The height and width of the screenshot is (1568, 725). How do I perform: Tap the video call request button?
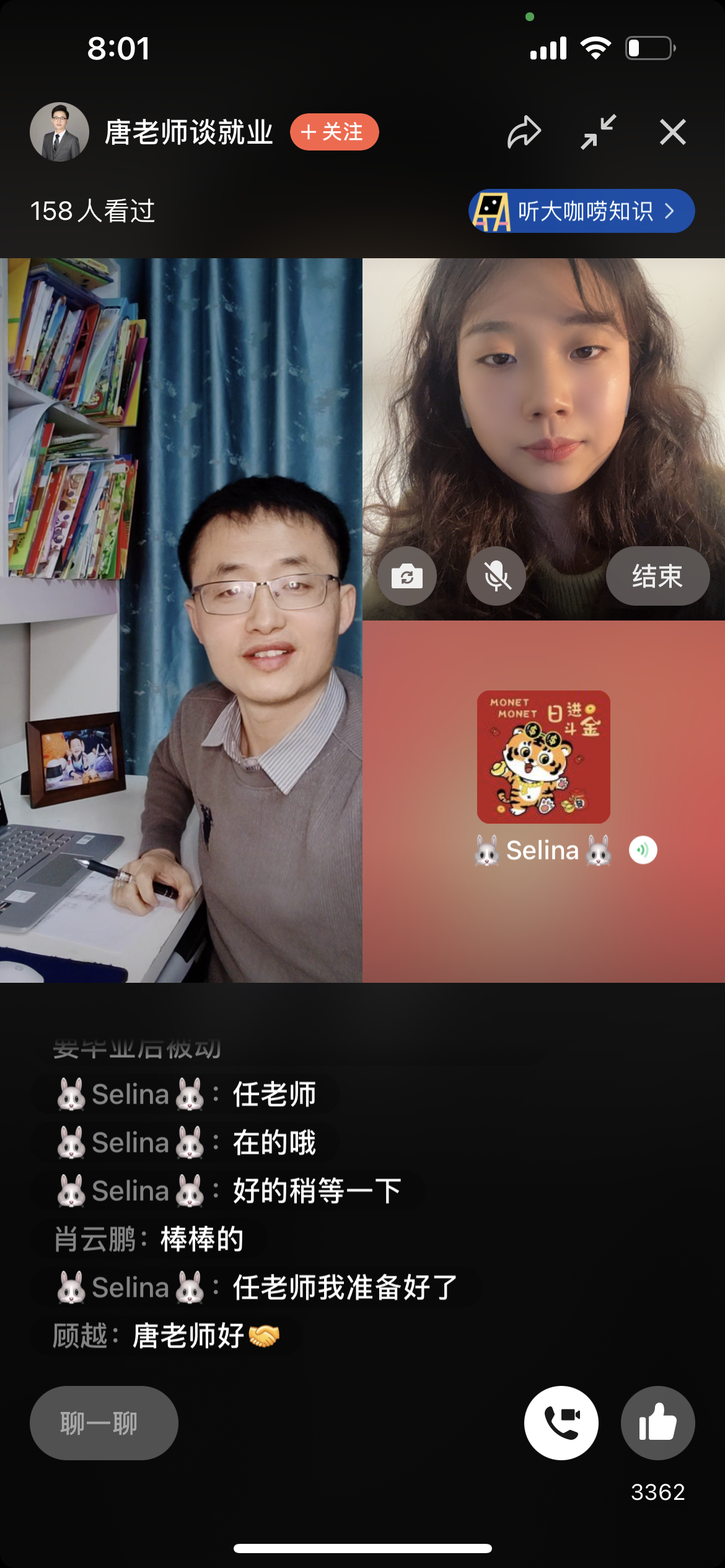click(x=561, y=1423)
